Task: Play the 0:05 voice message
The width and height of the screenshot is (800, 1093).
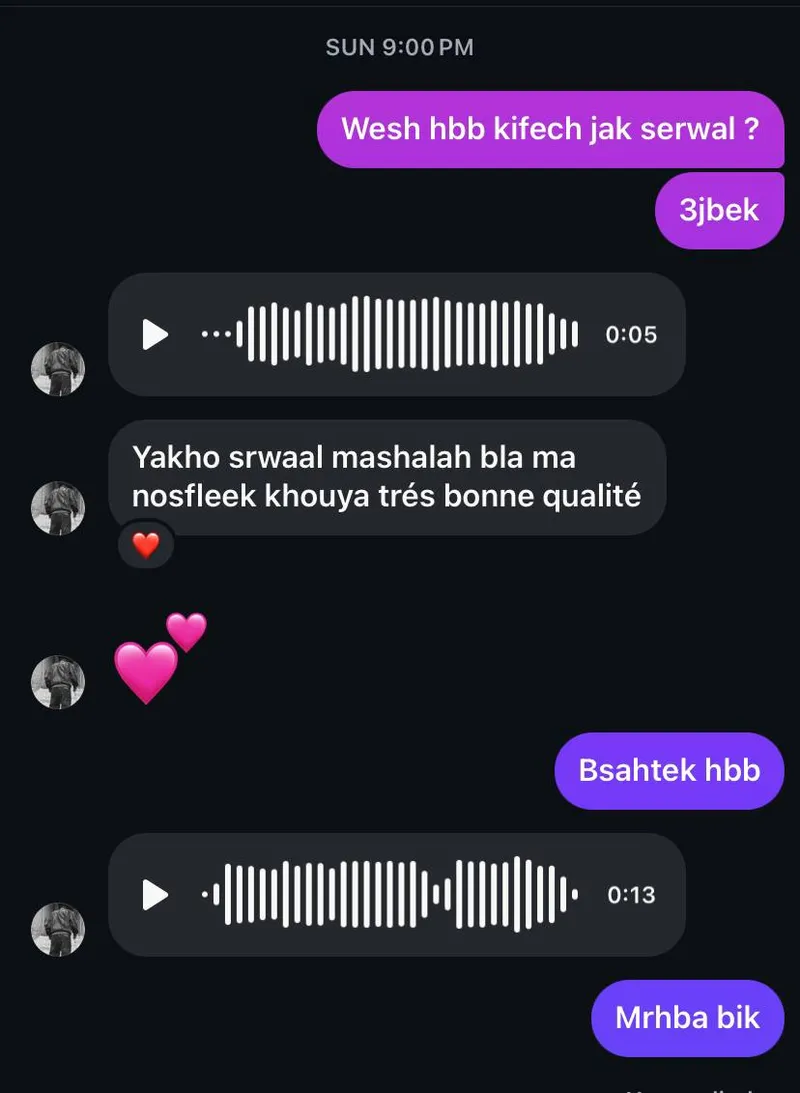Action: point(155,334)
